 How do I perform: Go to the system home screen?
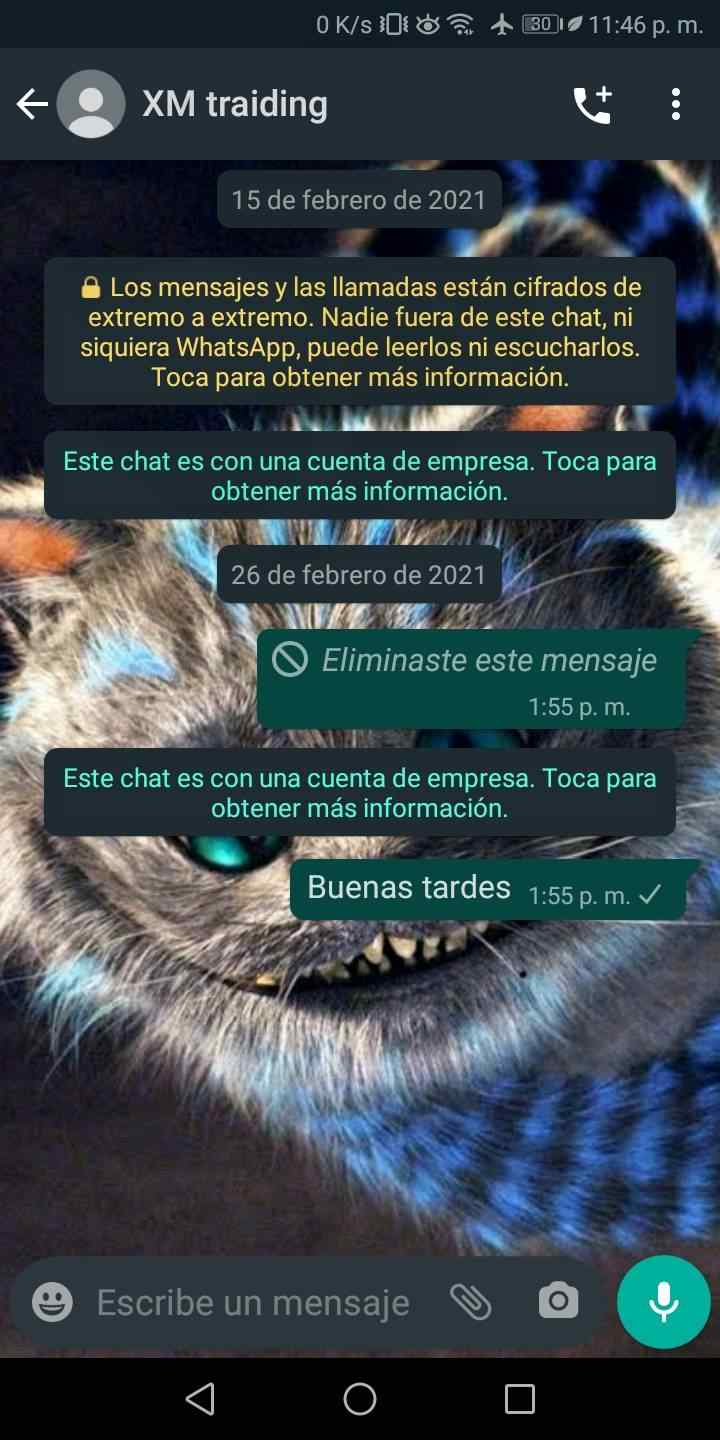(360, 1399)
